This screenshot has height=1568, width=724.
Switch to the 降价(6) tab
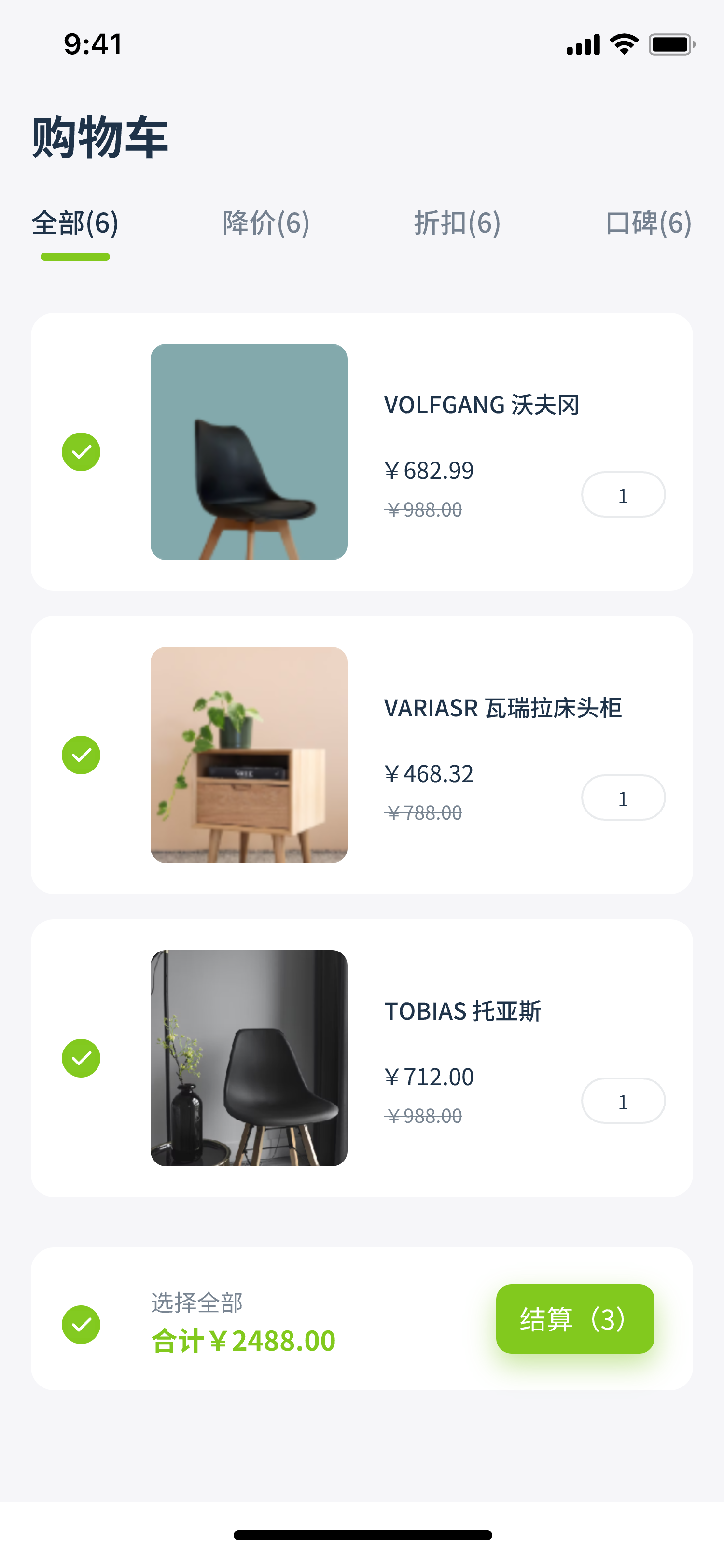point(266,223)
